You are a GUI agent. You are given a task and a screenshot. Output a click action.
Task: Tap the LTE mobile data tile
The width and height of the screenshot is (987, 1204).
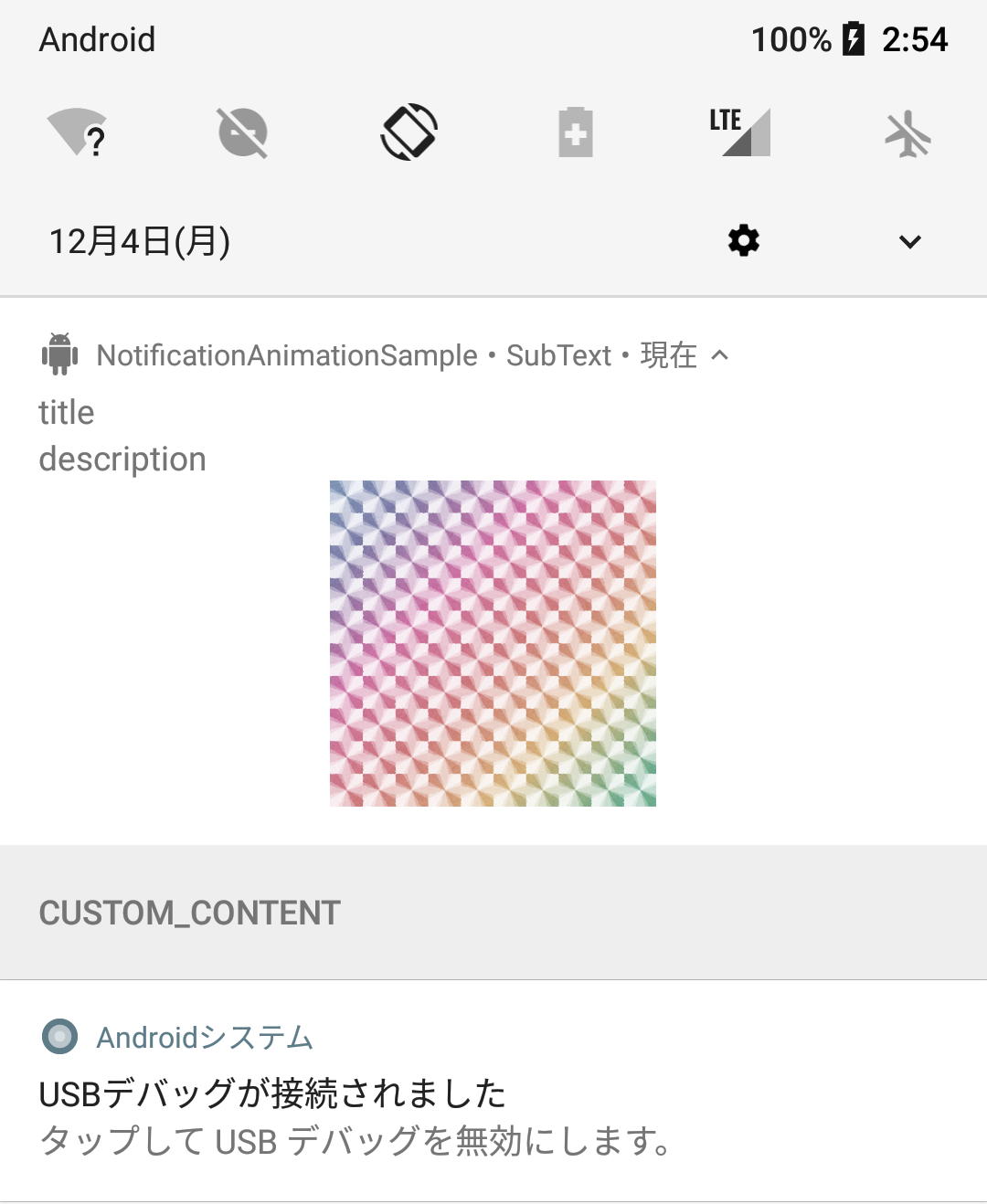tap(741, 133)
